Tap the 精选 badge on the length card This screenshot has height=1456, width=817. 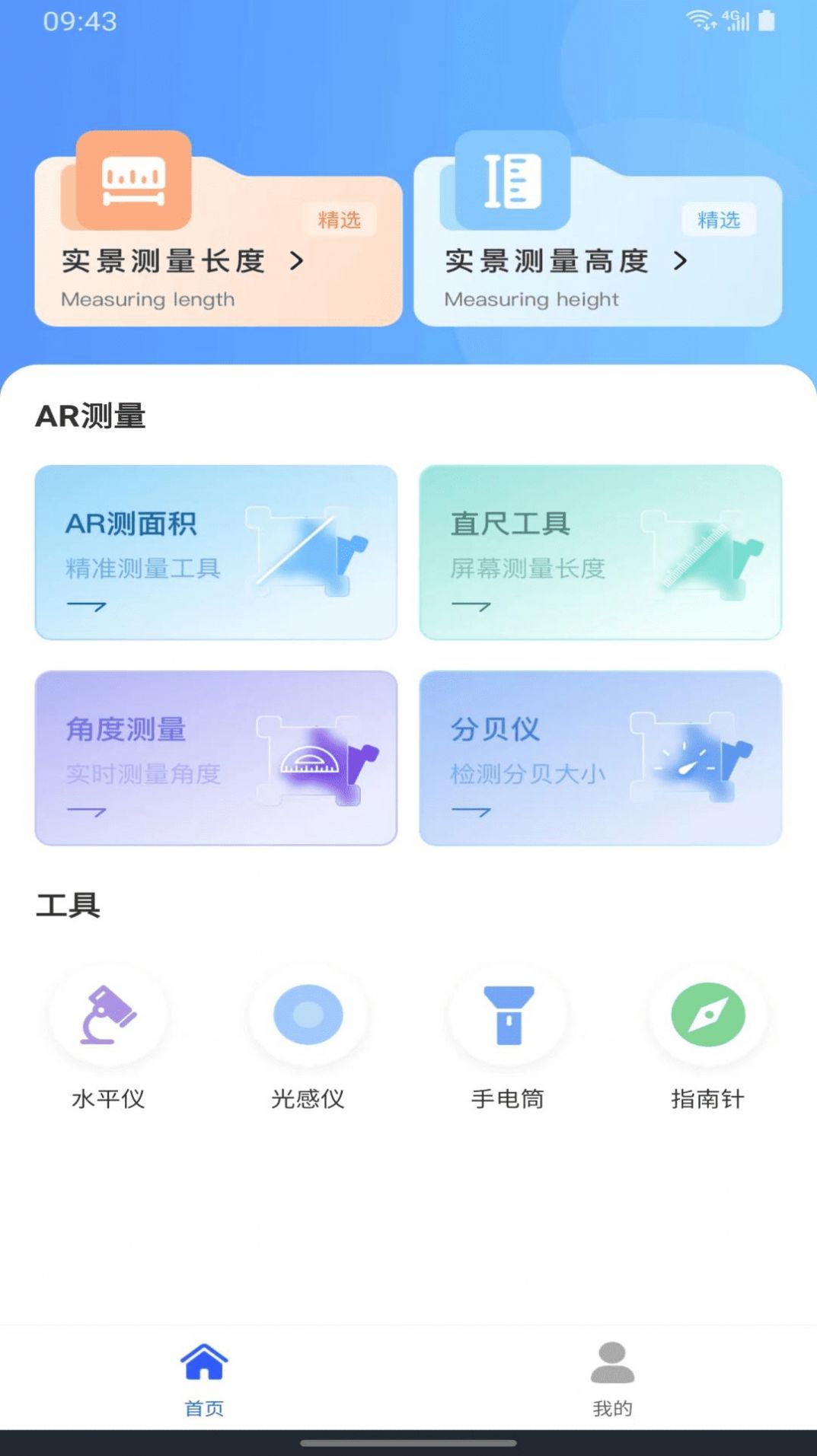[340, 220]
